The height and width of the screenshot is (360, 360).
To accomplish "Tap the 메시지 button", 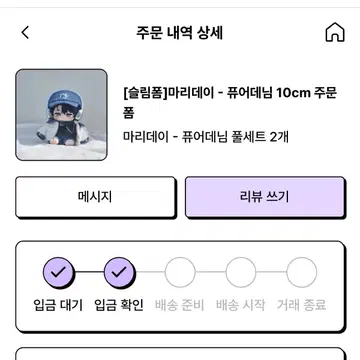I will [95, 197].
